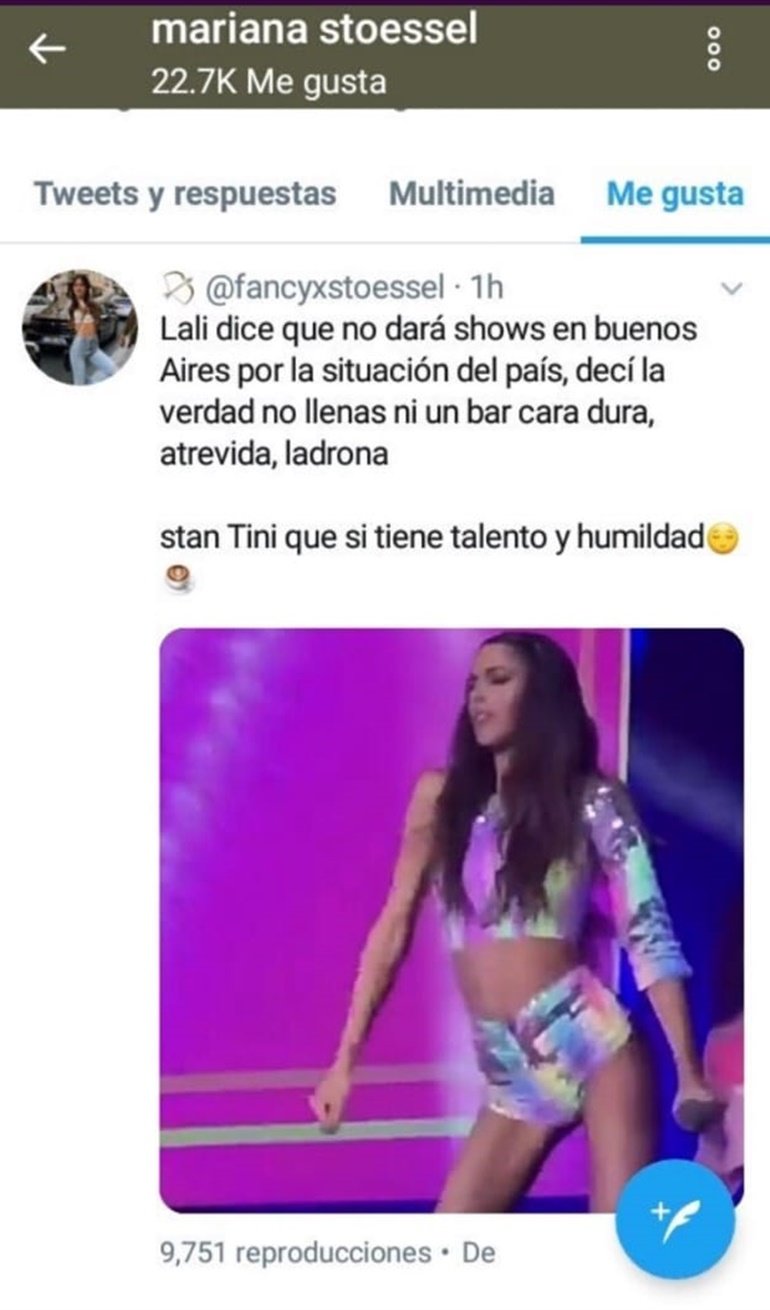
Task: Go back using the arrow icon
Action: click(x=47, y=50)
